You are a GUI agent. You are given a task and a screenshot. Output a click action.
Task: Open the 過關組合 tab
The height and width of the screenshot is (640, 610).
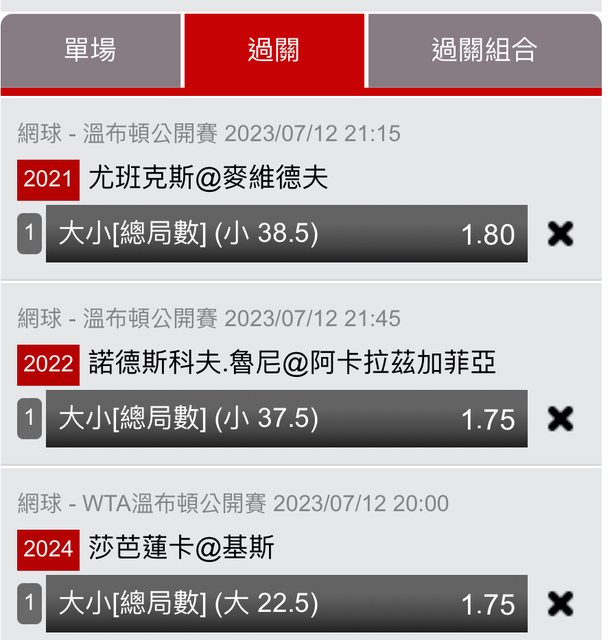coord(485,49)
